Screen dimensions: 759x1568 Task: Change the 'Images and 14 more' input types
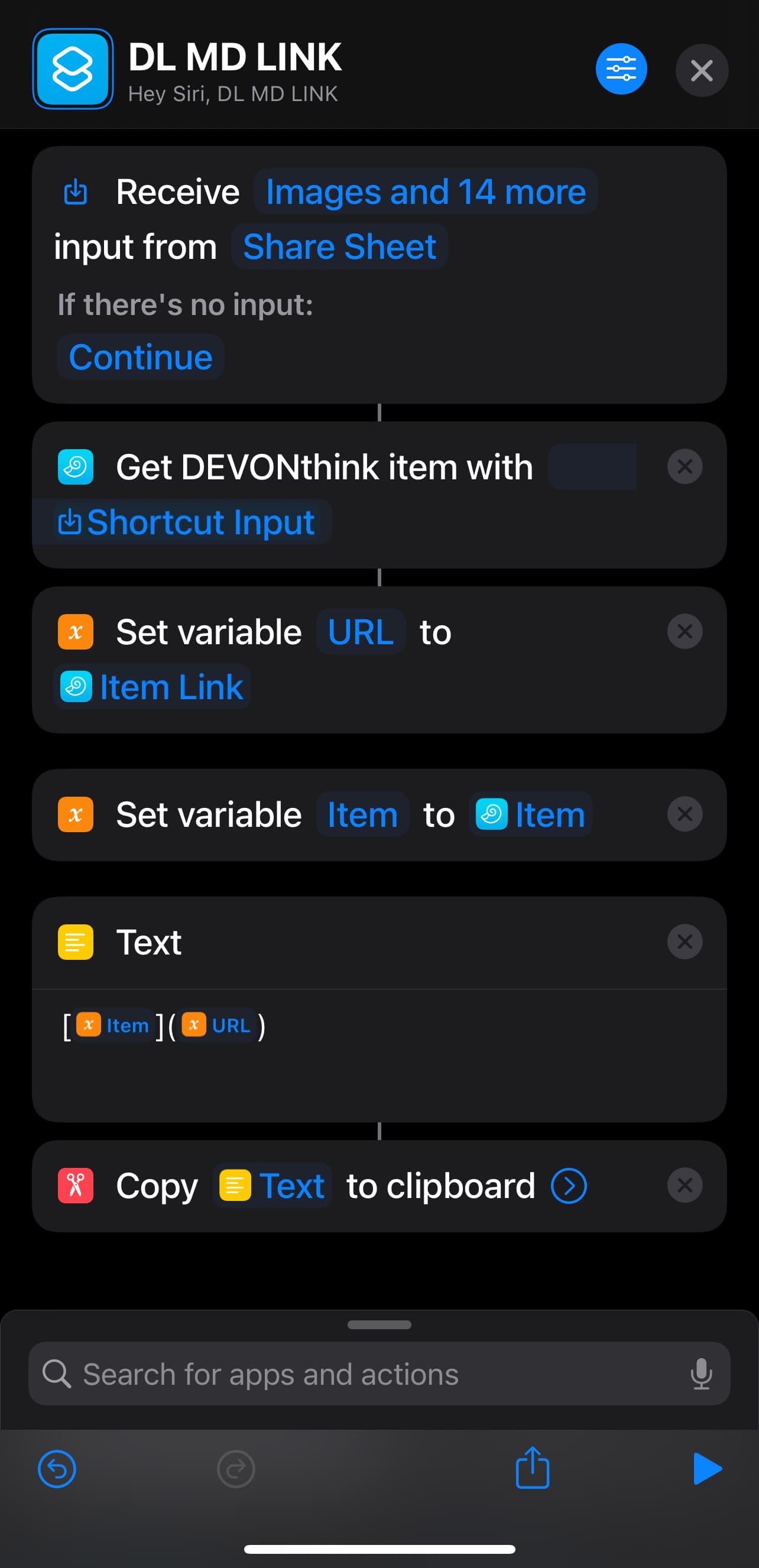coord(426,192)
